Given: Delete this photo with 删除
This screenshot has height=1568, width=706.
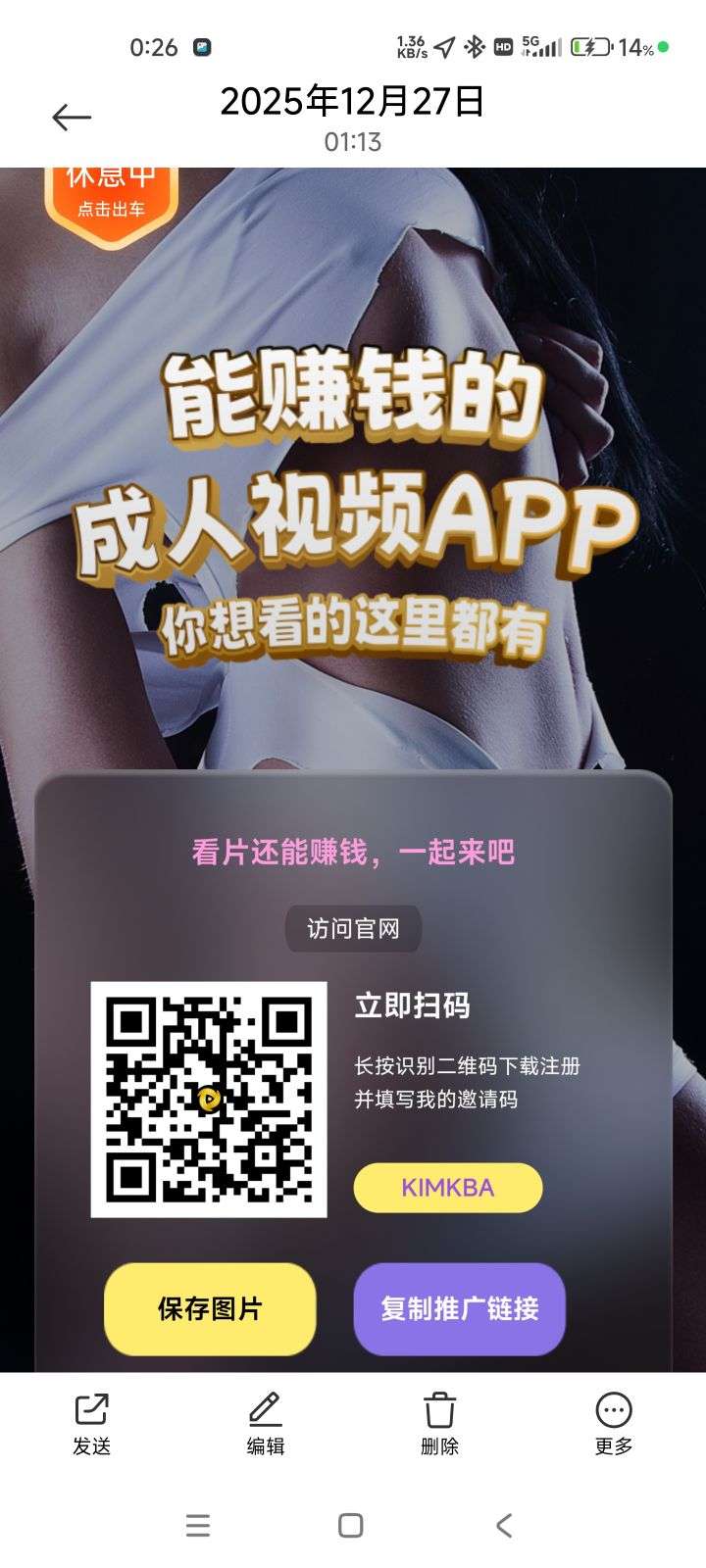Looking at the screenshot, I should [x=439, y=1423].
